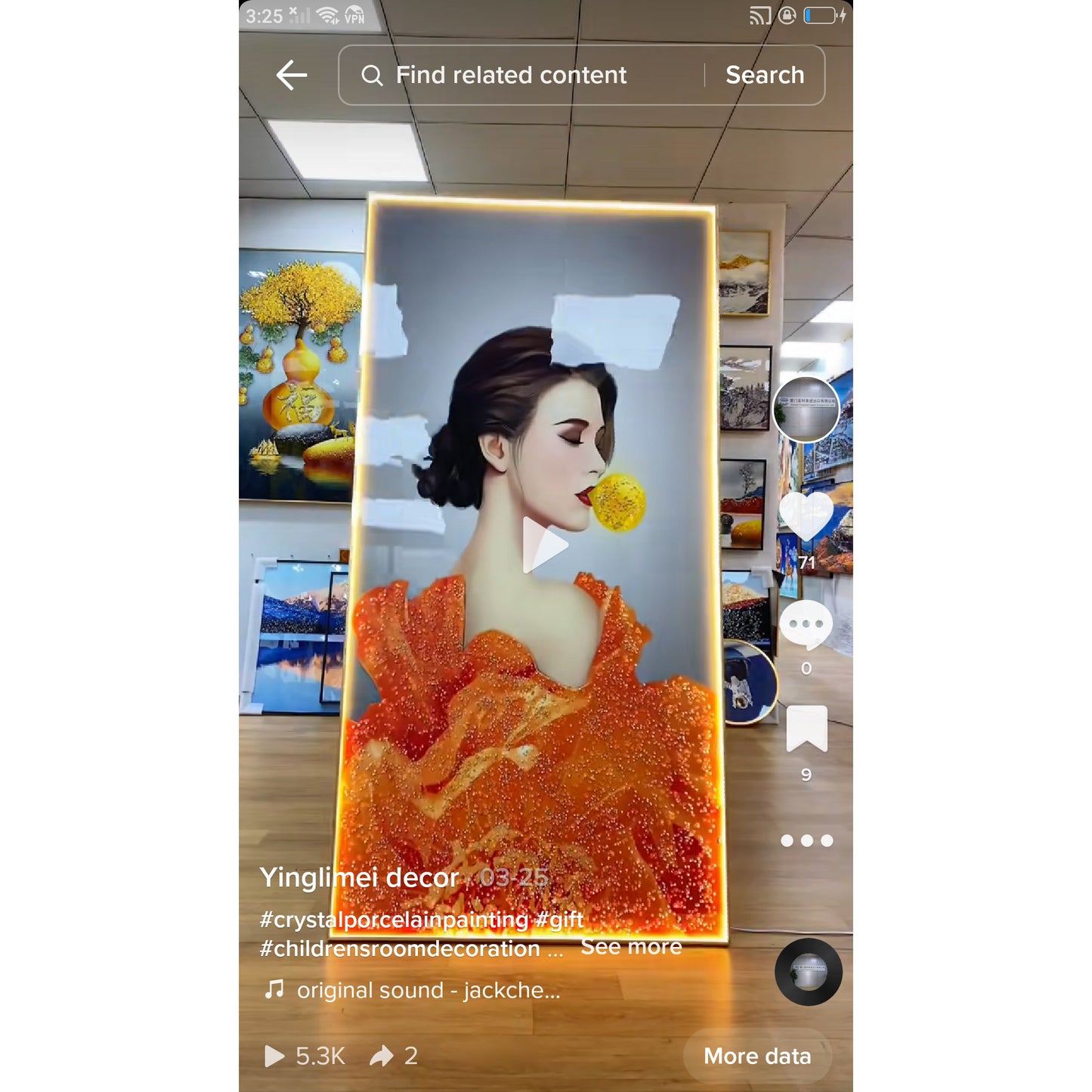Tap the Search button

tap(764, 76)
